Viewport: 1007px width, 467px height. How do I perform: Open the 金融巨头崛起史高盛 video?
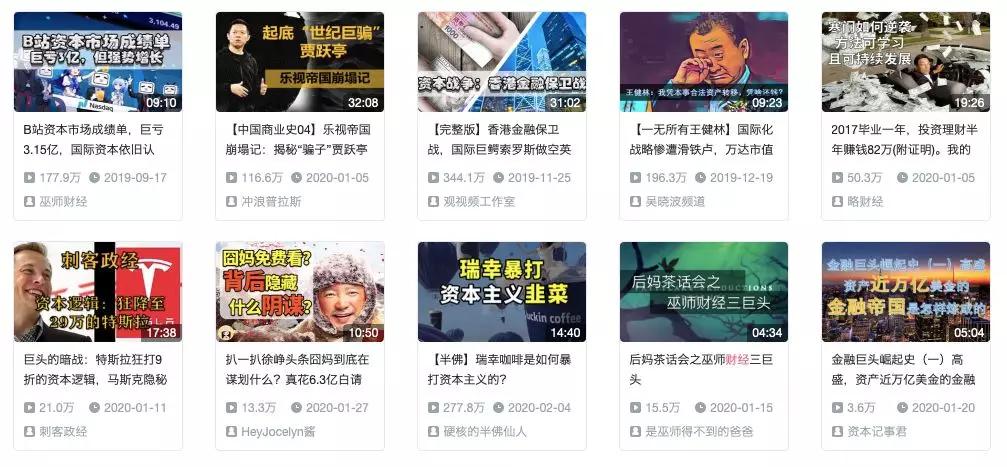(x=905, y=292)
